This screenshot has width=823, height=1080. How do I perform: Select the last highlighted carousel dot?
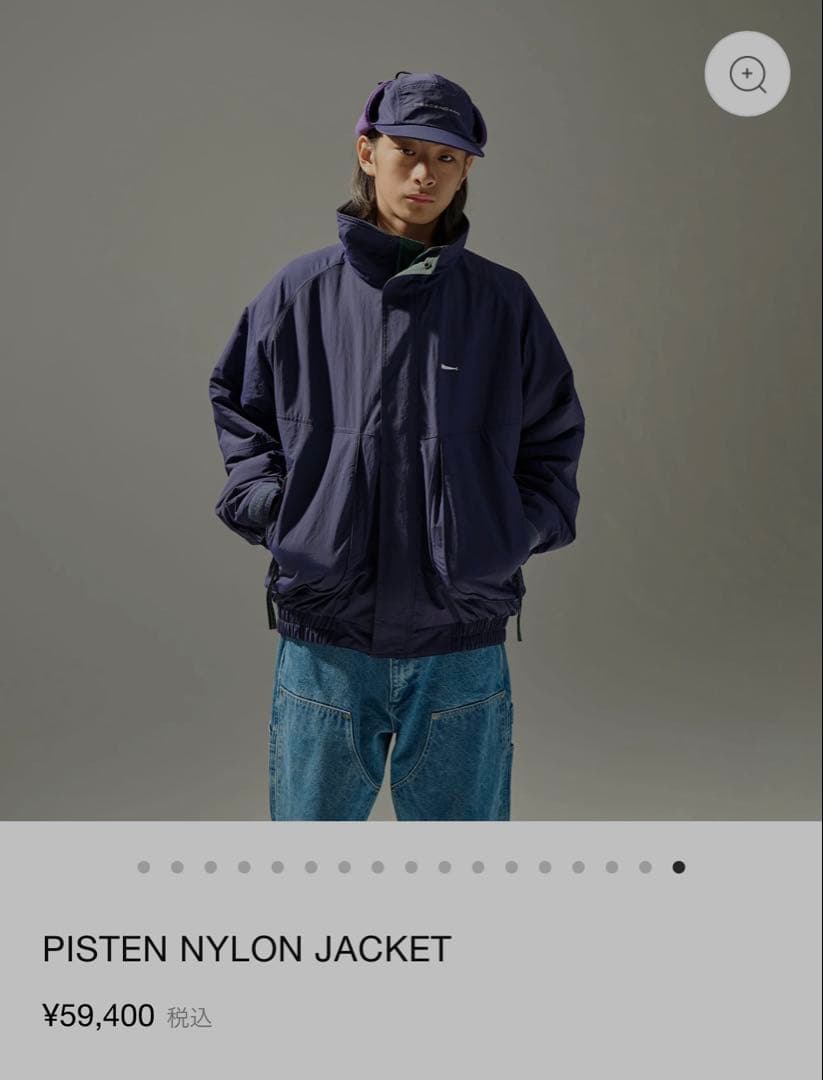(679, 866)
